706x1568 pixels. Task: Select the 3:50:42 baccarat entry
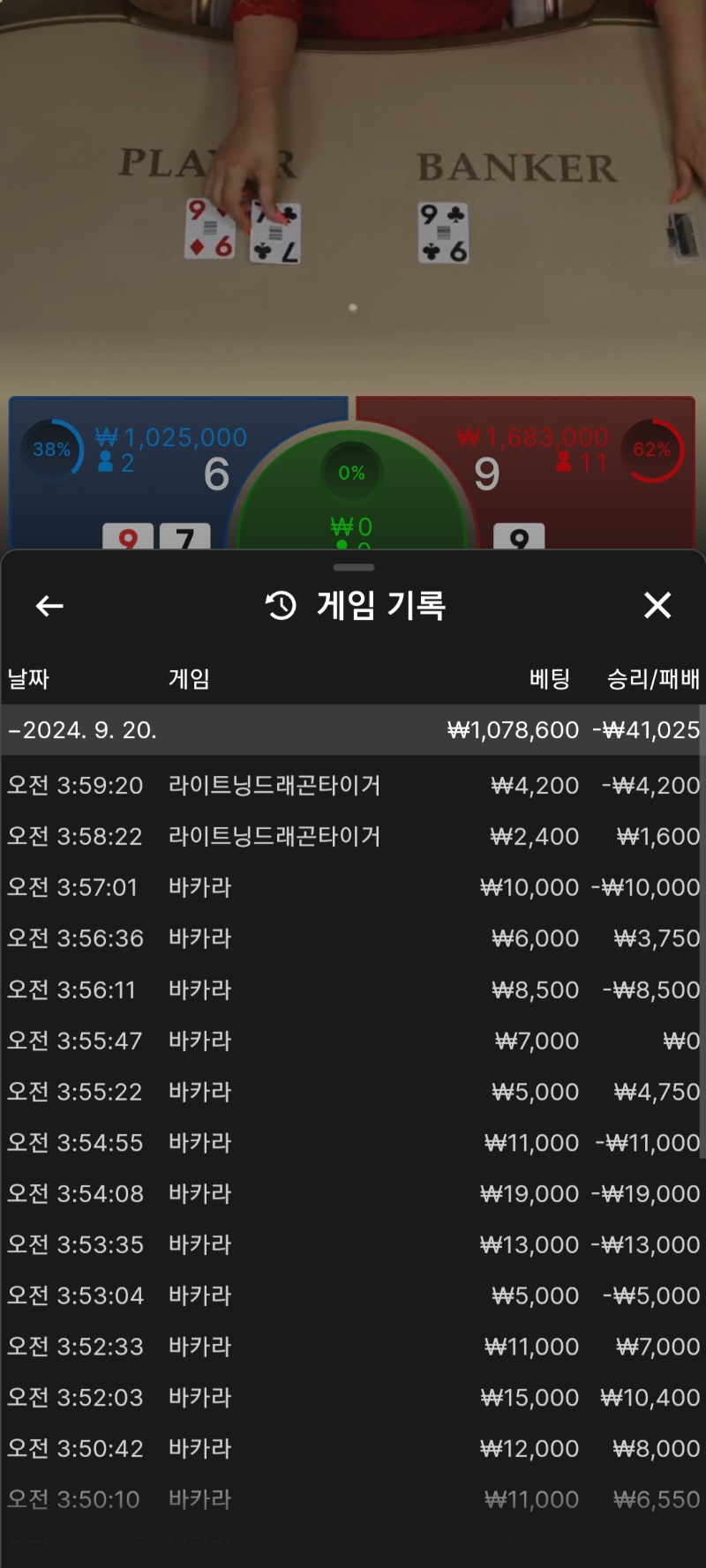coord(353,1449)
